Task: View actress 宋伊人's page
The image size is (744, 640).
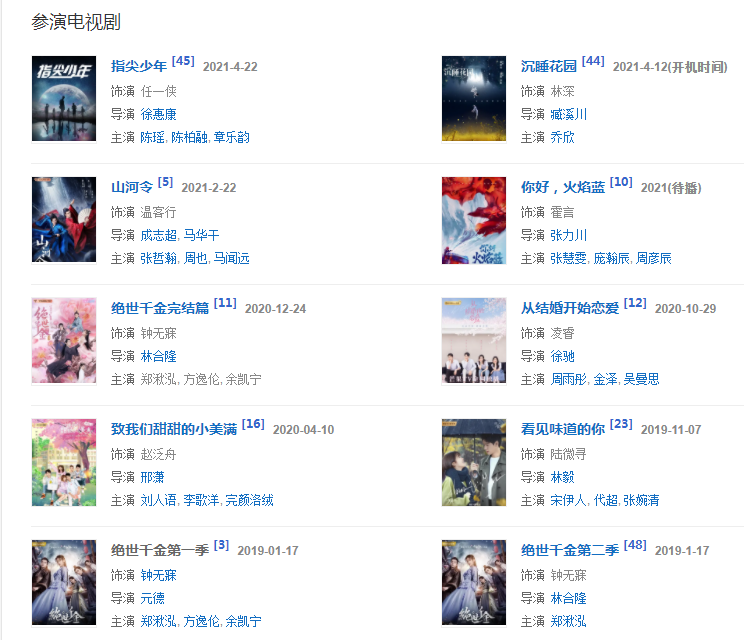Action: [x=568, y=501]
